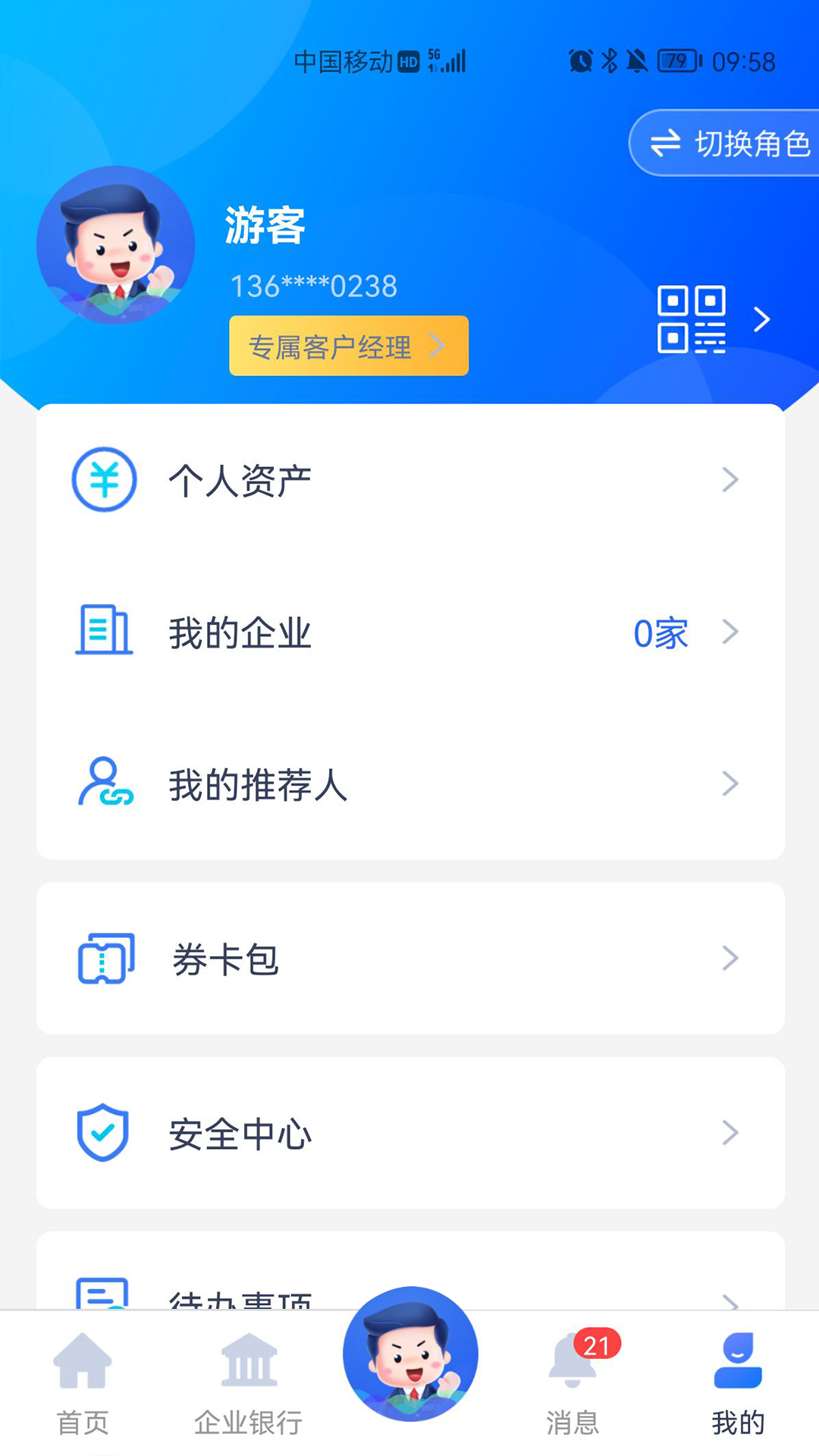Image resolution: width=819 pixels, height=1456 pixels.
Task: Open 我的推荐人 referrer page
Action: click(x=409, y=784)
